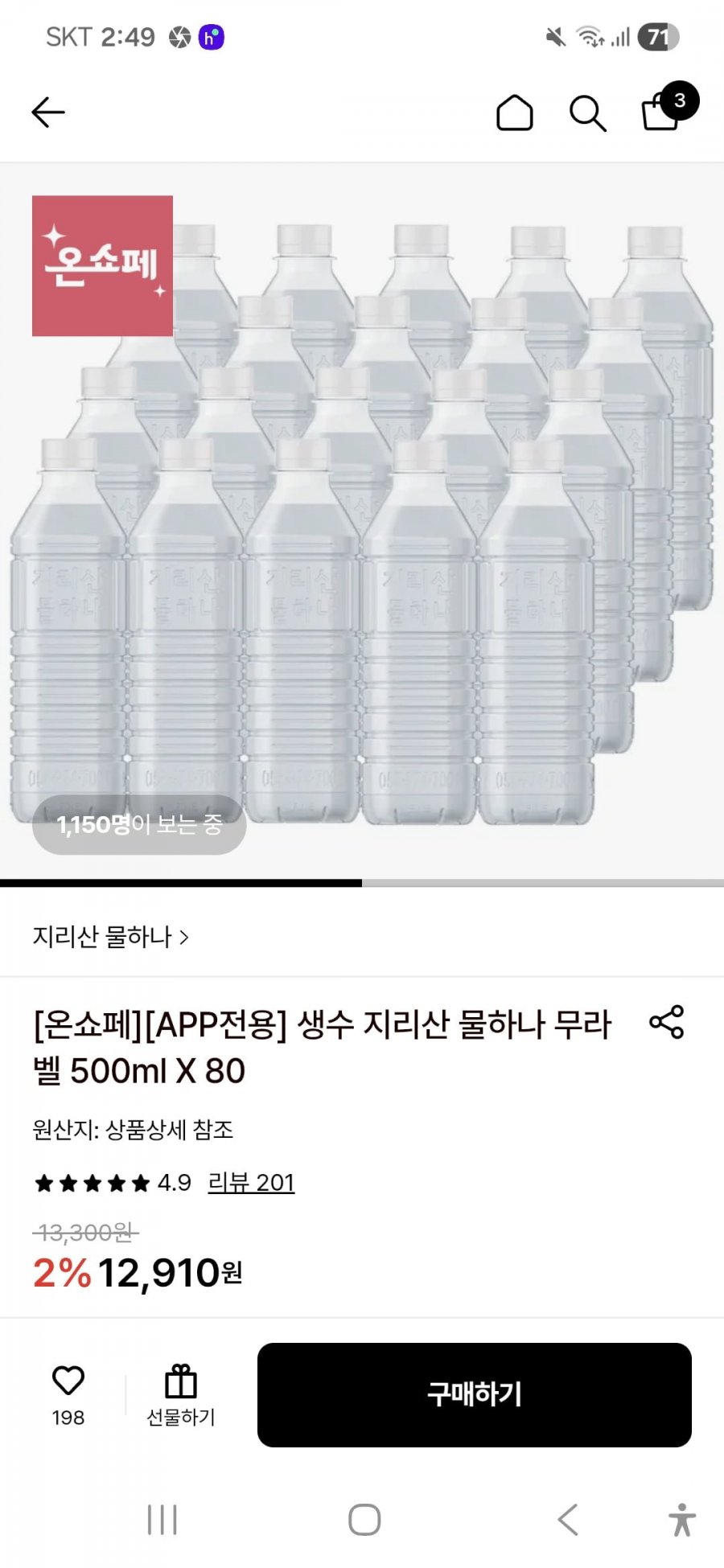Open the 지리산 물하나 brand page
Screen dimensions: 724x1568
tap(110, 937)
